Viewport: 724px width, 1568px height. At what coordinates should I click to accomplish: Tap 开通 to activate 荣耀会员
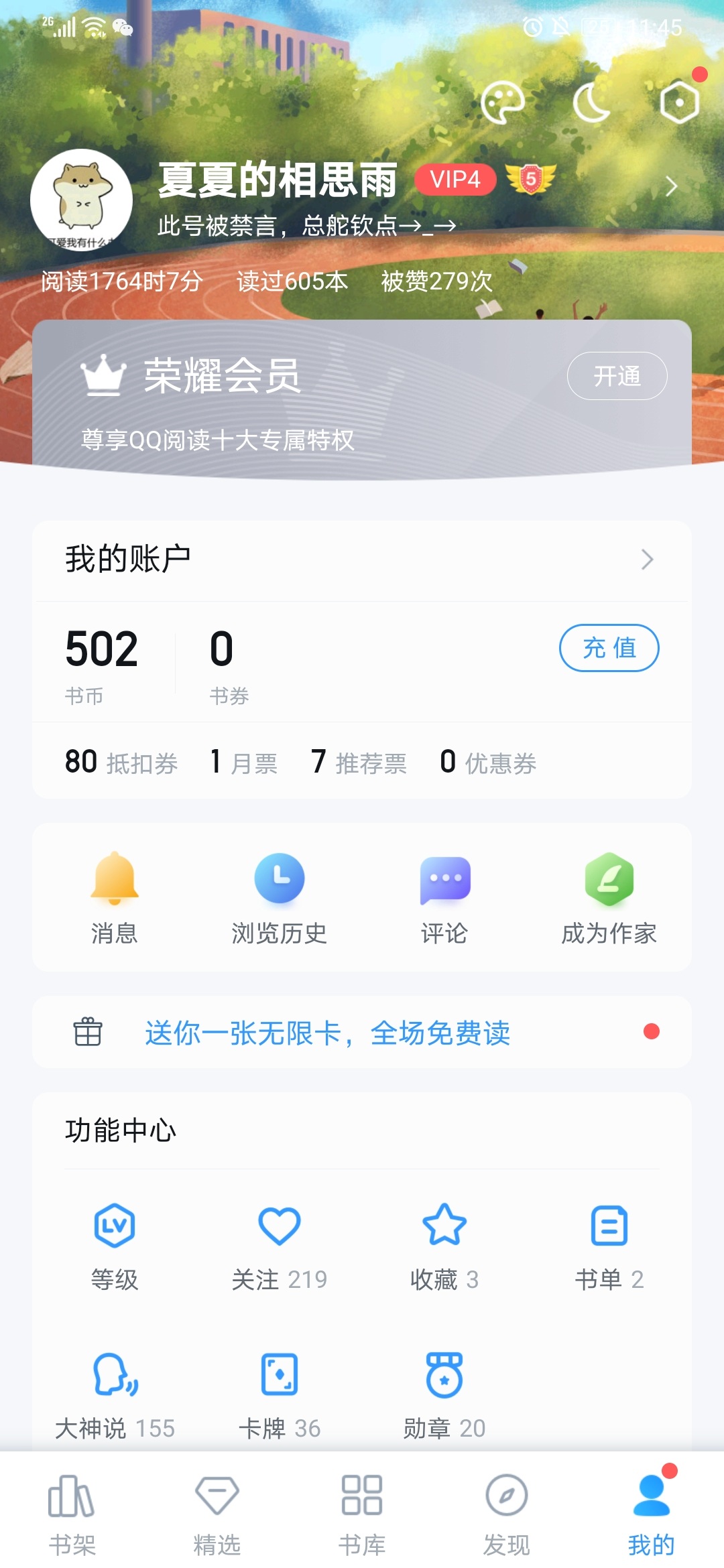[617, 376]
